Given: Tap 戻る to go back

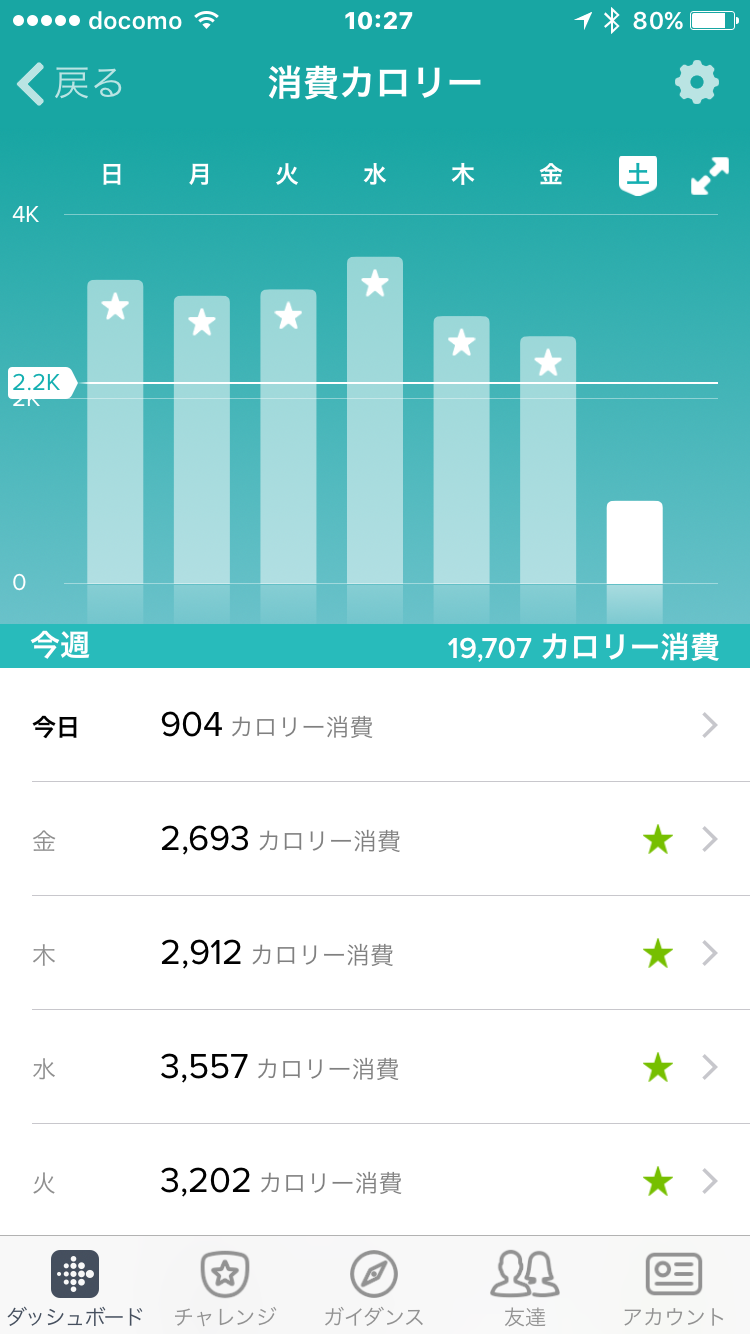Looking at the screenshot, I should point(65,85).
